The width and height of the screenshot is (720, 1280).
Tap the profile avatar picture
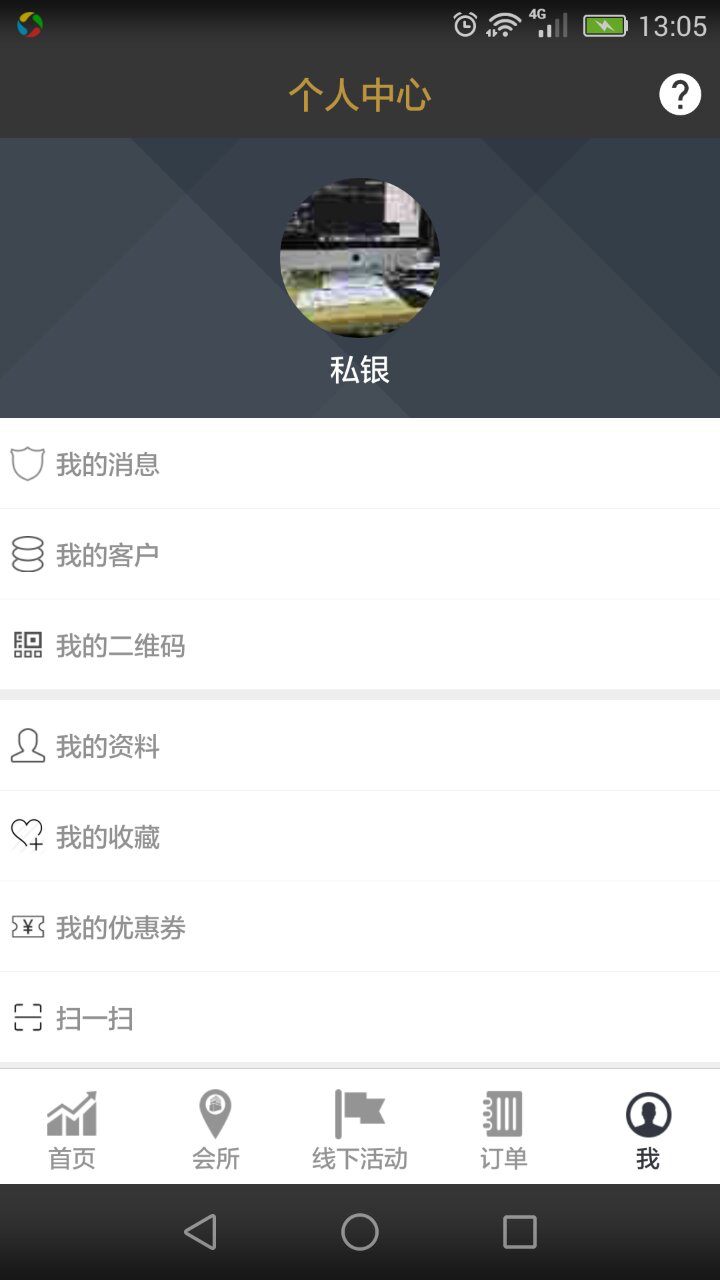[x=360, y=258]
